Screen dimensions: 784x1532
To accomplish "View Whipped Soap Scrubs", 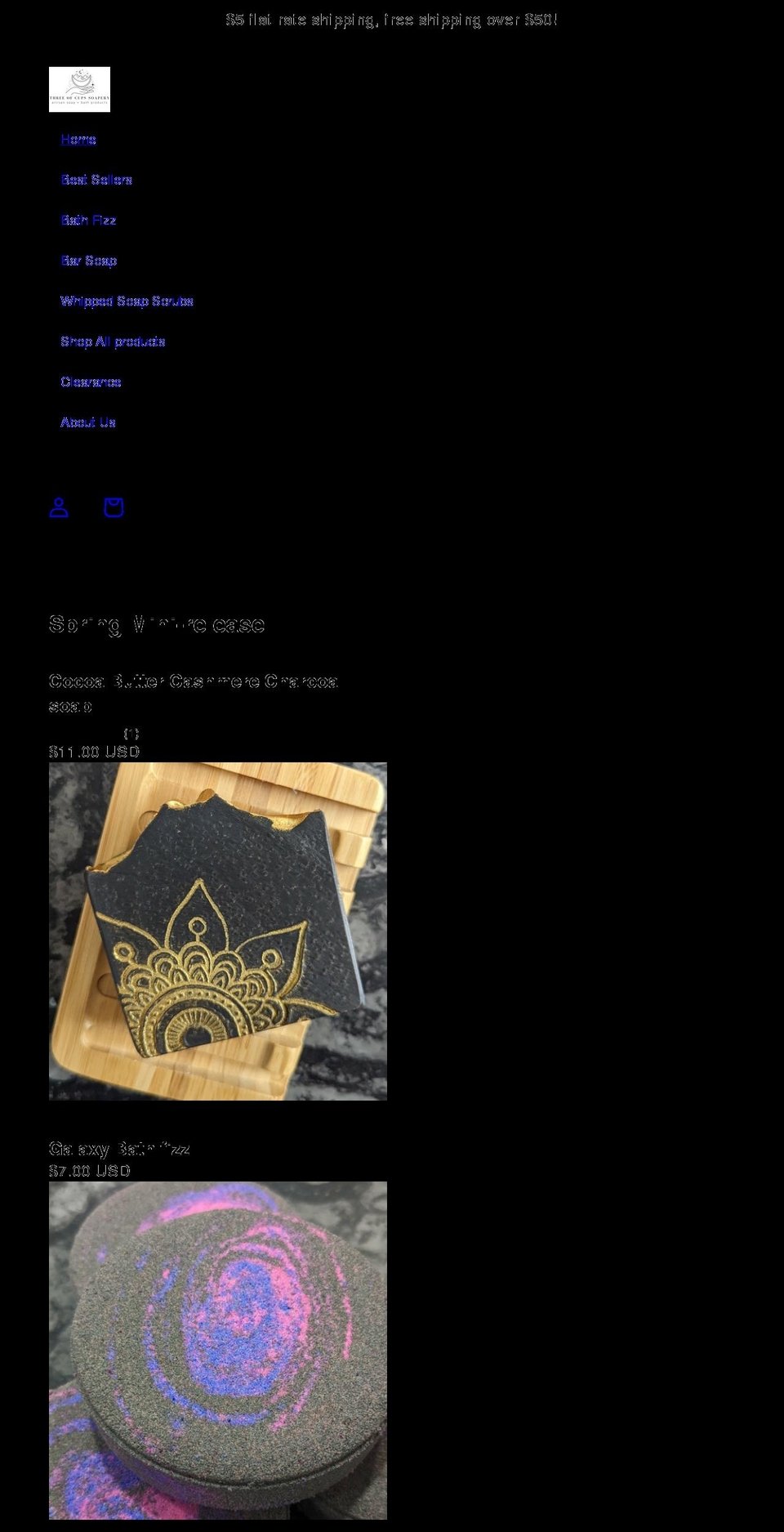I will [127, 301].
